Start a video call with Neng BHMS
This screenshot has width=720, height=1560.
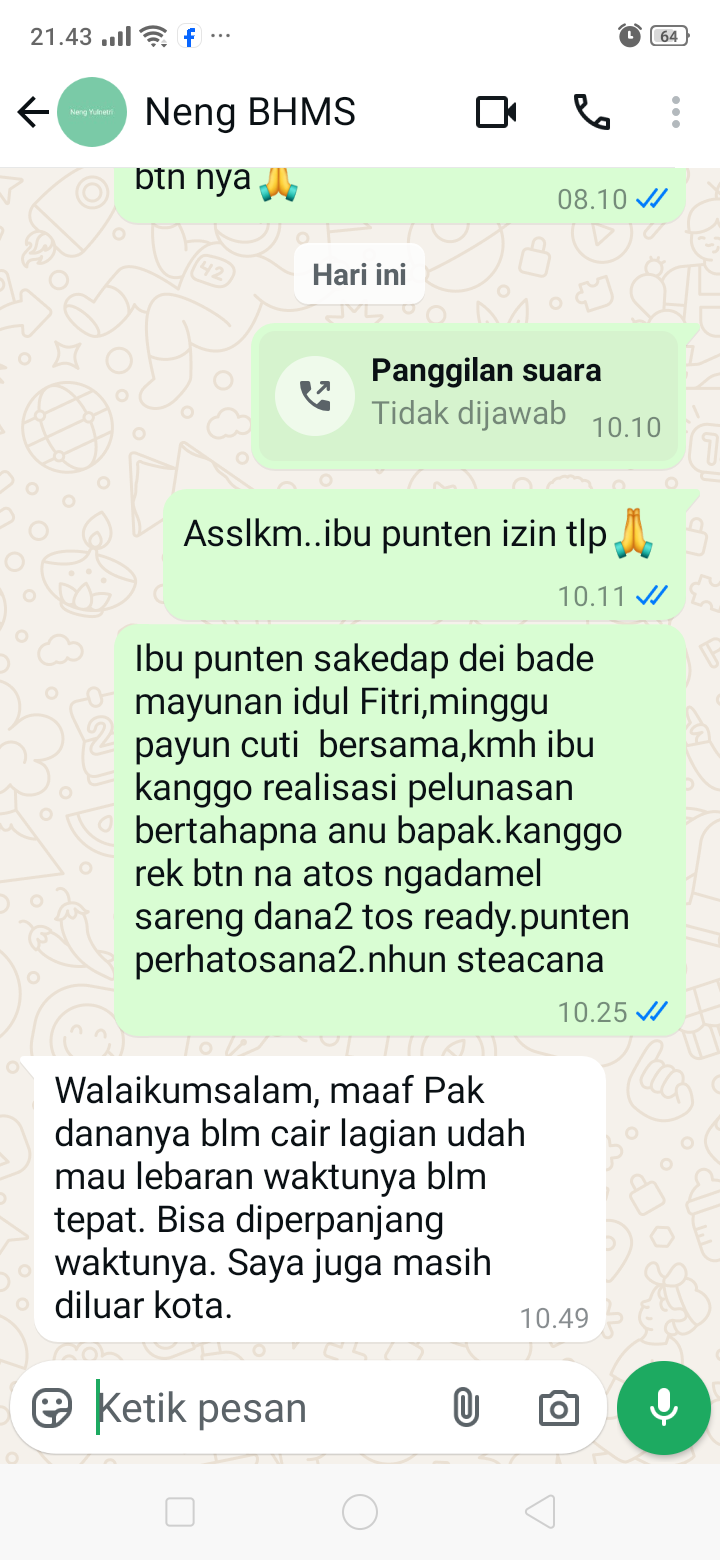click(496, 113)
